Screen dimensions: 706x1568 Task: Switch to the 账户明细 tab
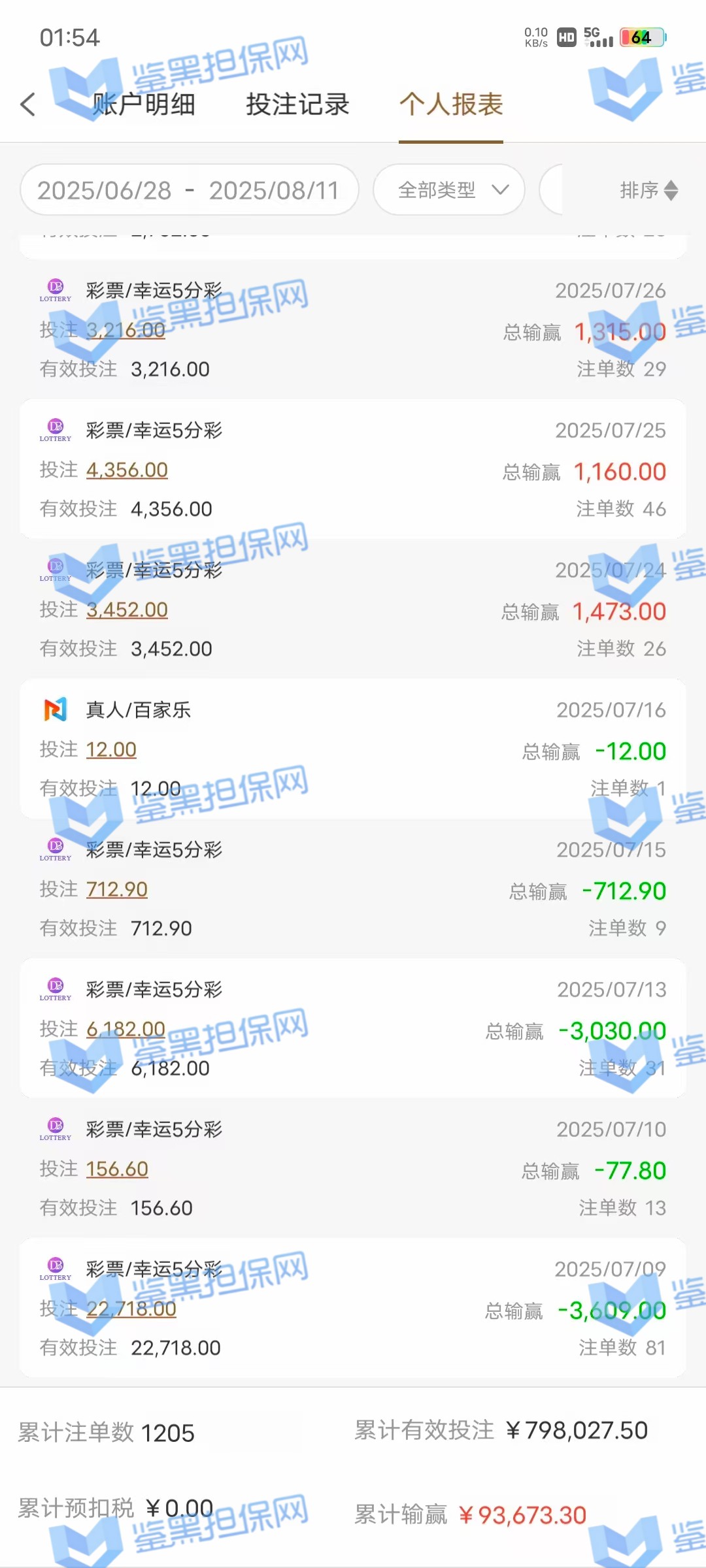coord(143,105)
